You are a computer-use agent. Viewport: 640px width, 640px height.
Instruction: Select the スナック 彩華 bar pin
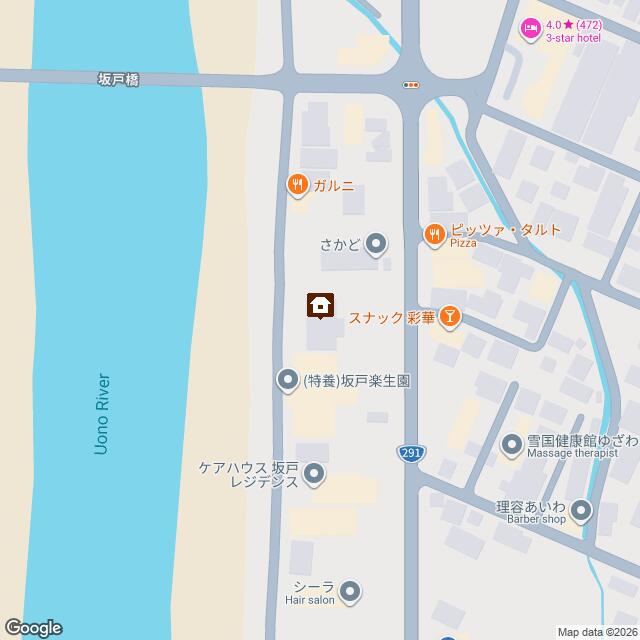[x=451, y=317]
